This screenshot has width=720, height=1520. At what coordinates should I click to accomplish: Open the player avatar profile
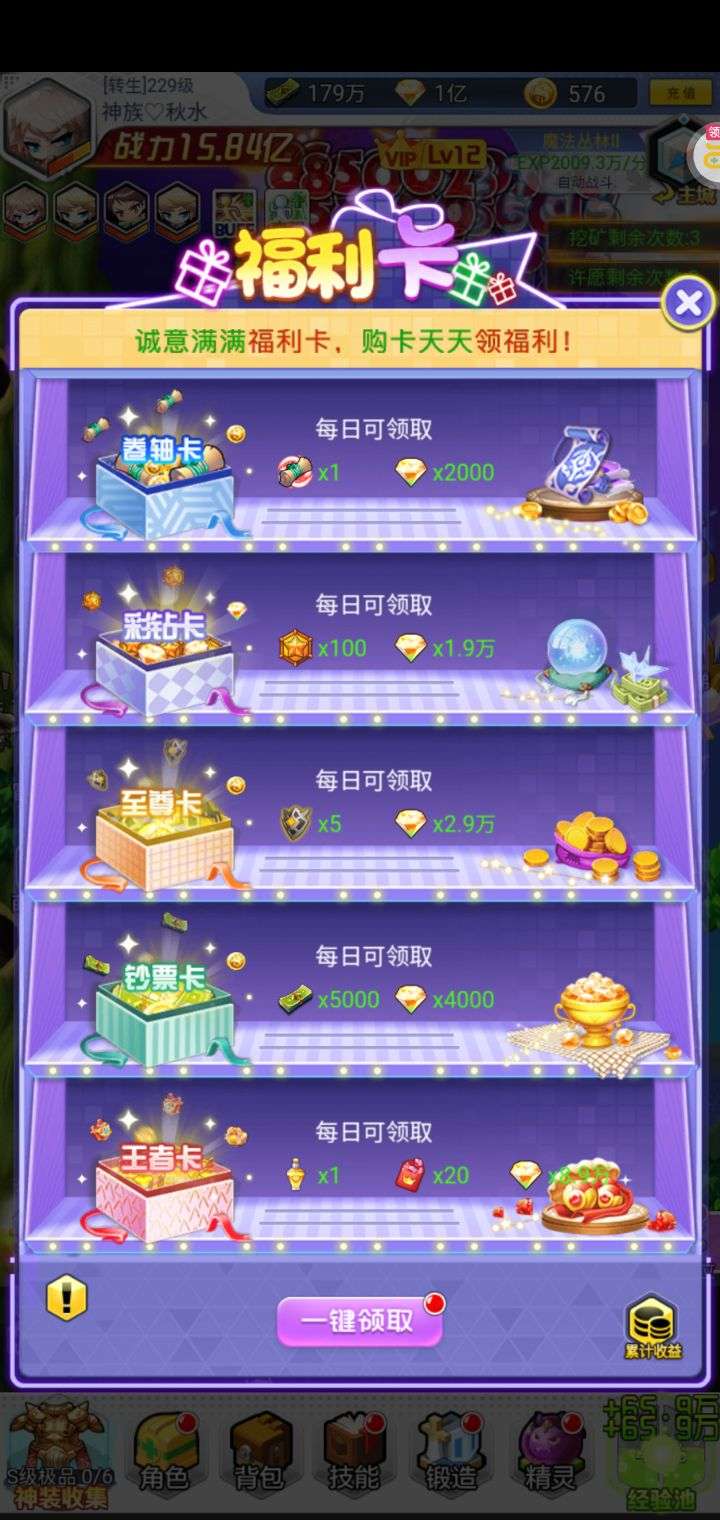click(x=48, y=124)
